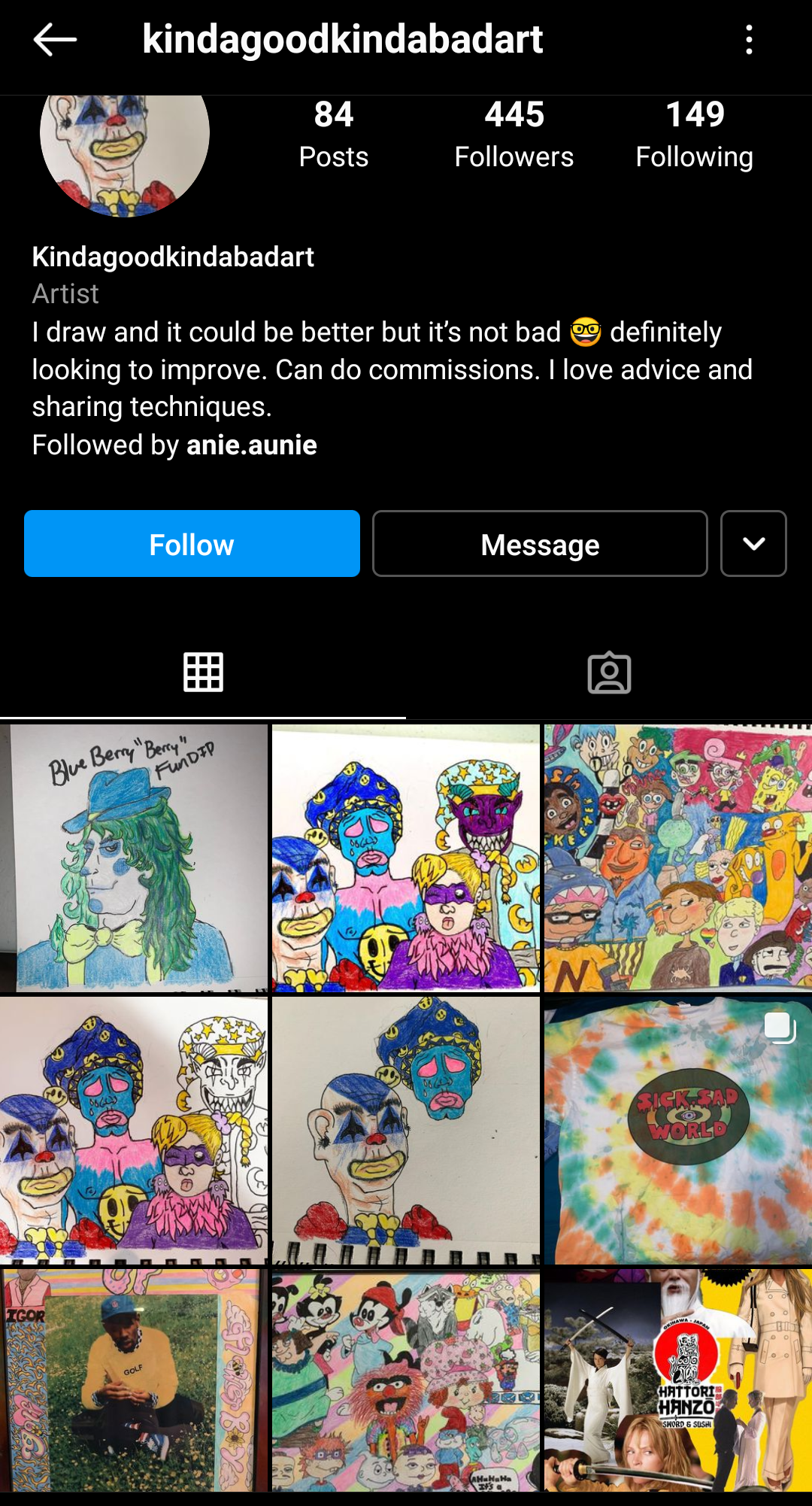Open the post showing two clown heads
812x1506 pixels.
click(406, 1131)
